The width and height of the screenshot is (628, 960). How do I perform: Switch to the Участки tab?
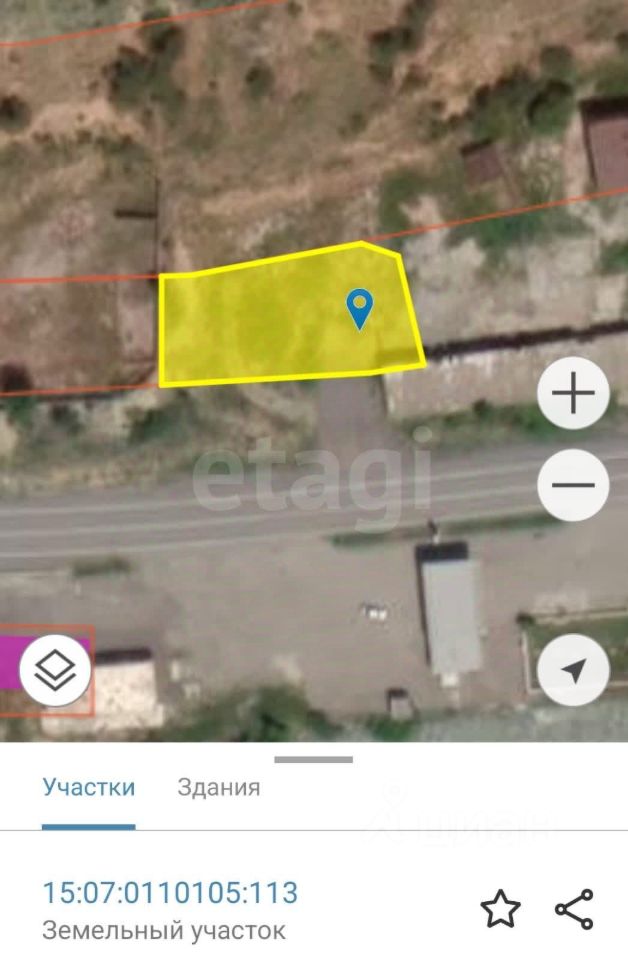[88, 787]
